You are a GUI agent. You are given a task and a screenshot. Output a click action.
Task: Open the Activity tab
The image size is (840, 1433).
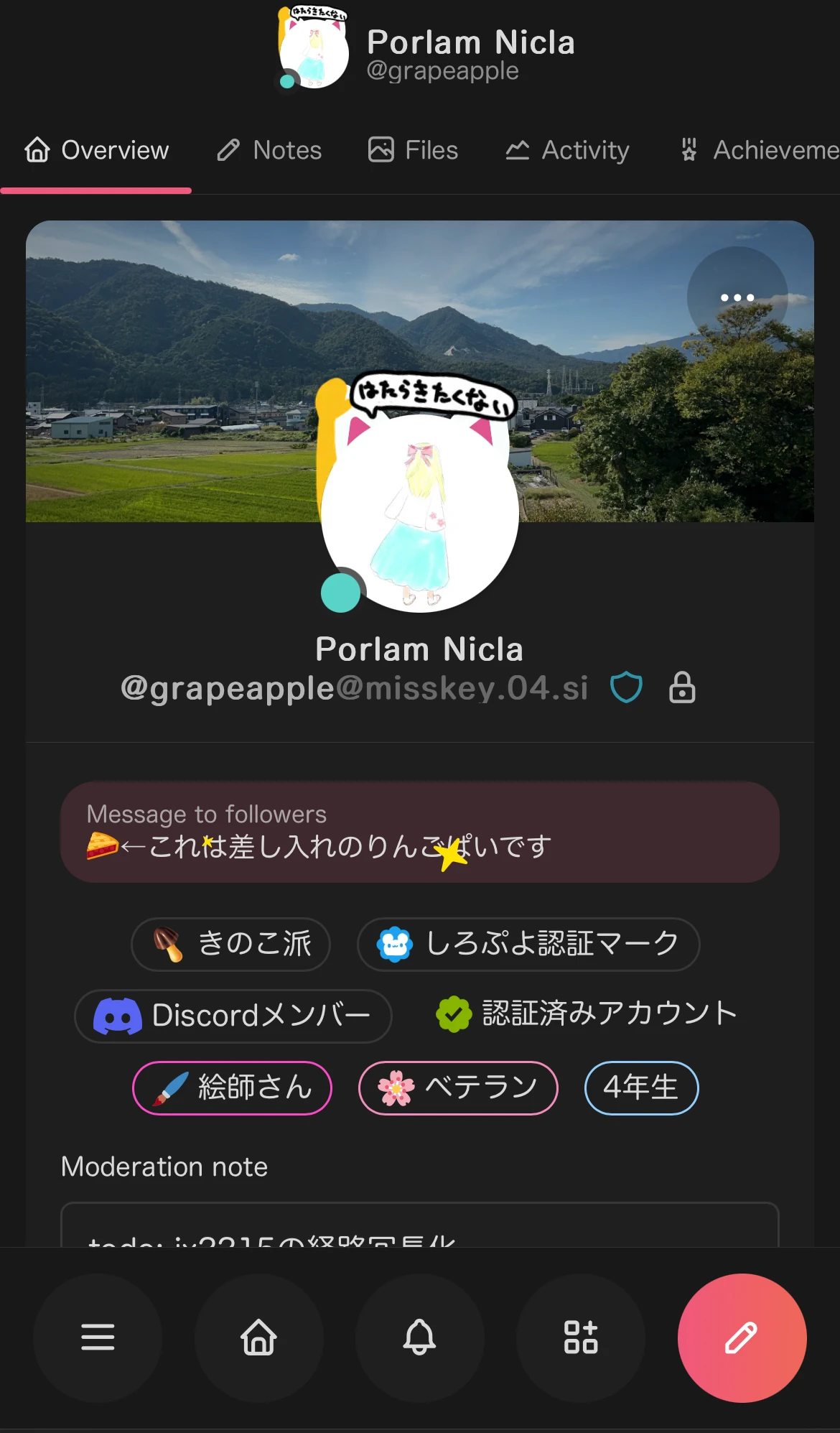click(567, 150)
